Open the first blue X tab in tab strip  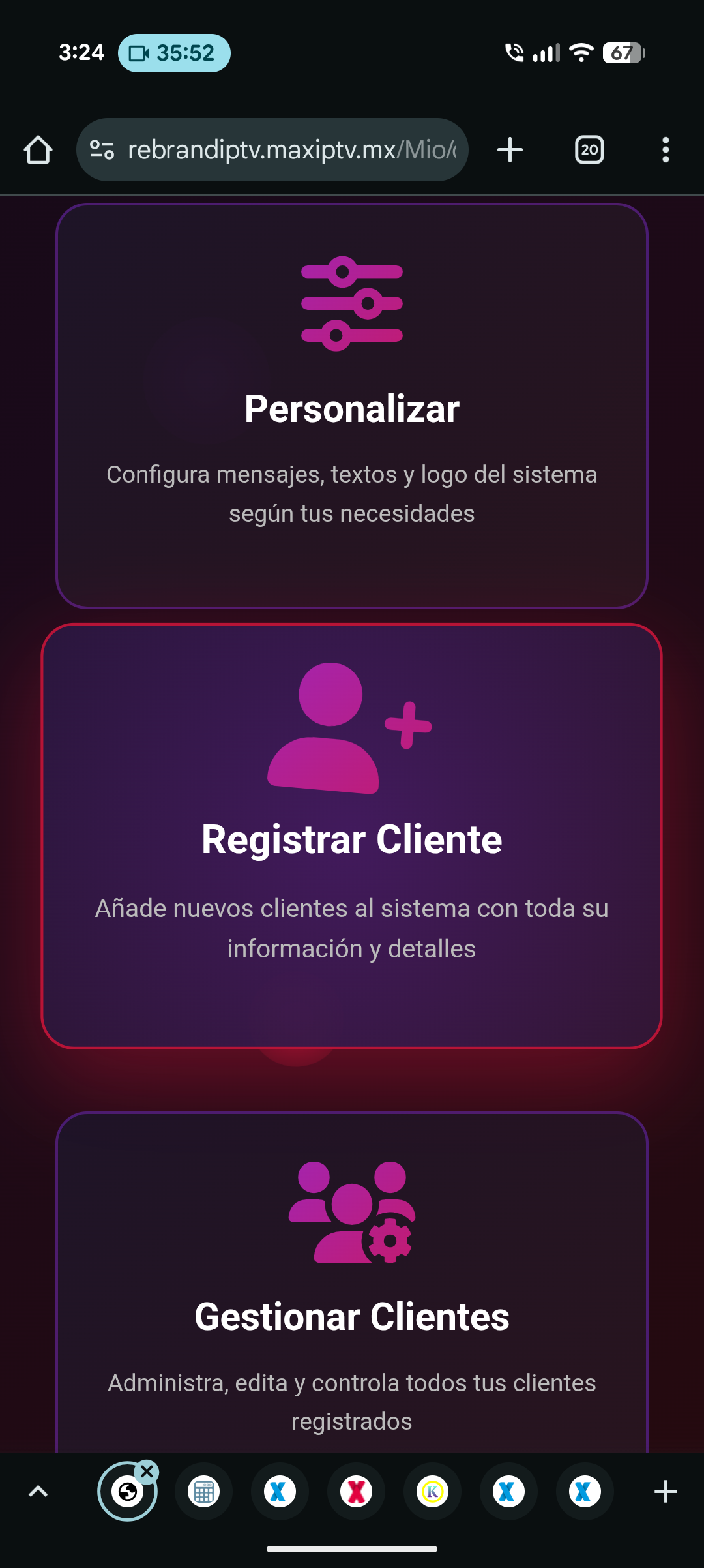point(279,1491)
